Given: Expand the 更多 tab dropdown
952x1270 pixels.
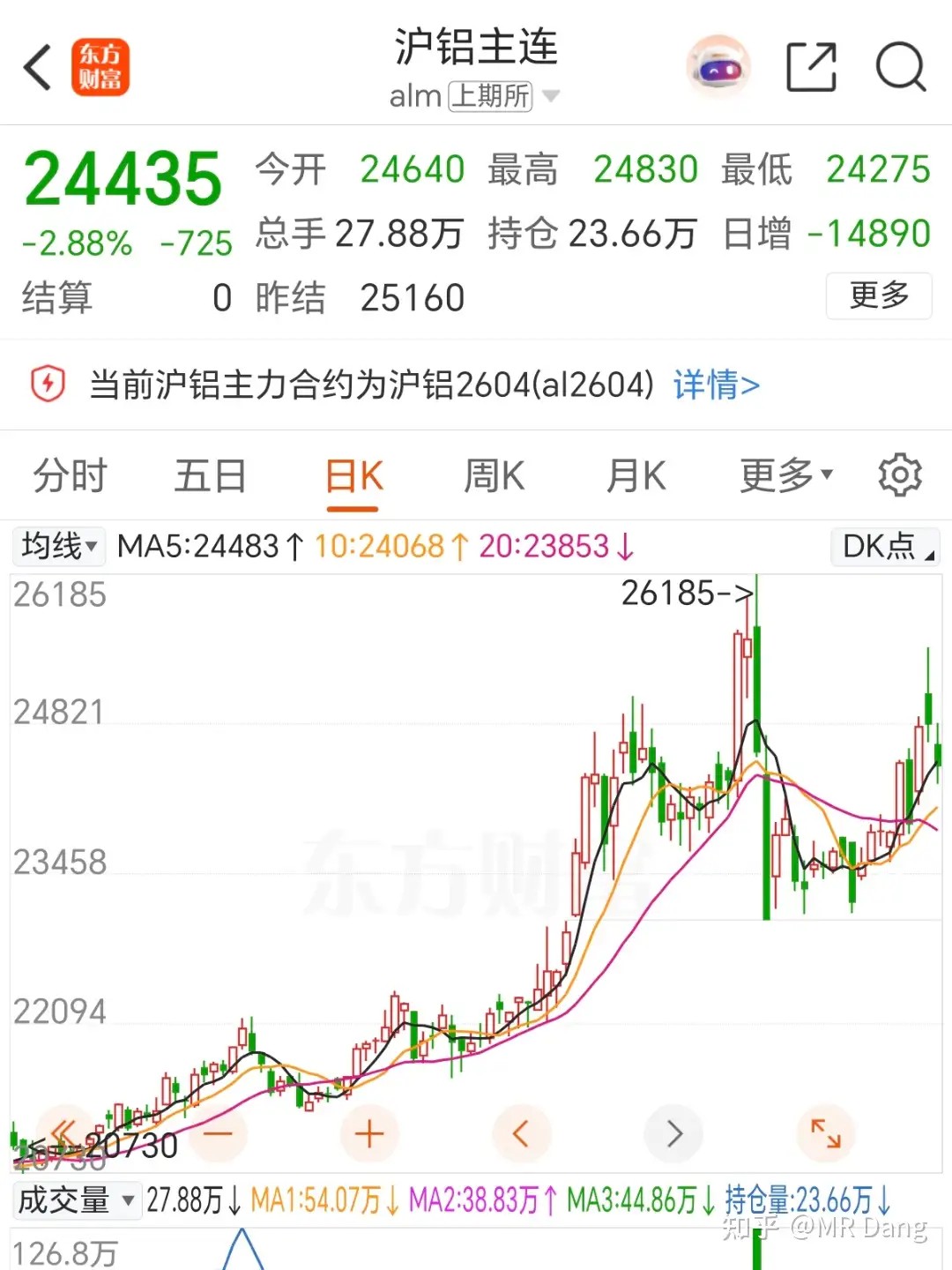Looking at the screenshot, I should (784, 474).
